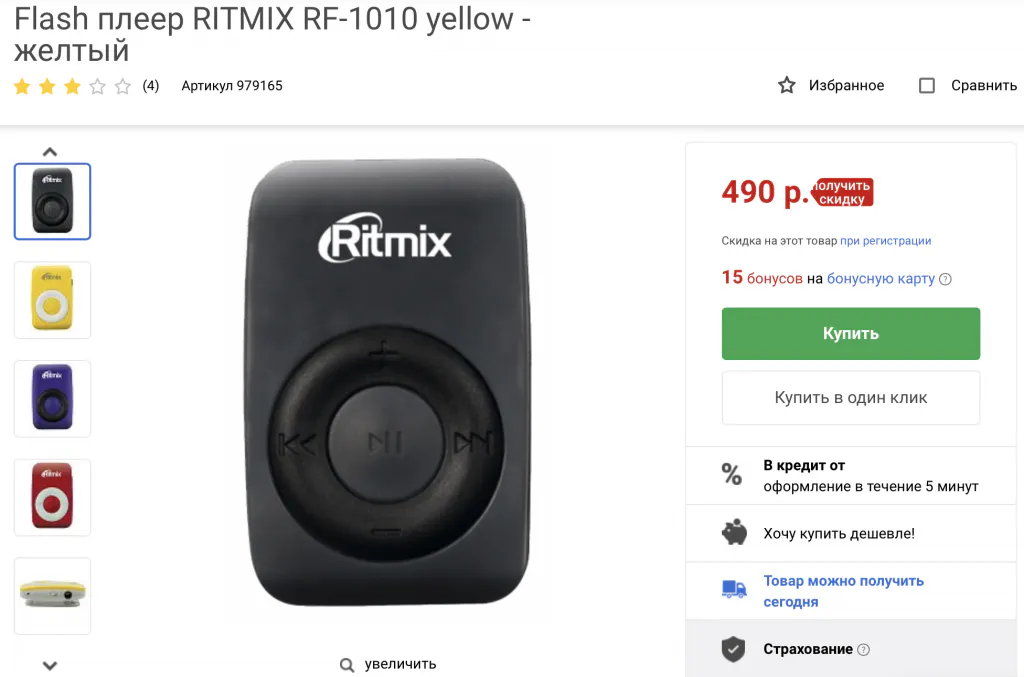Open the бонусную карту link

(x=880, y=279)
